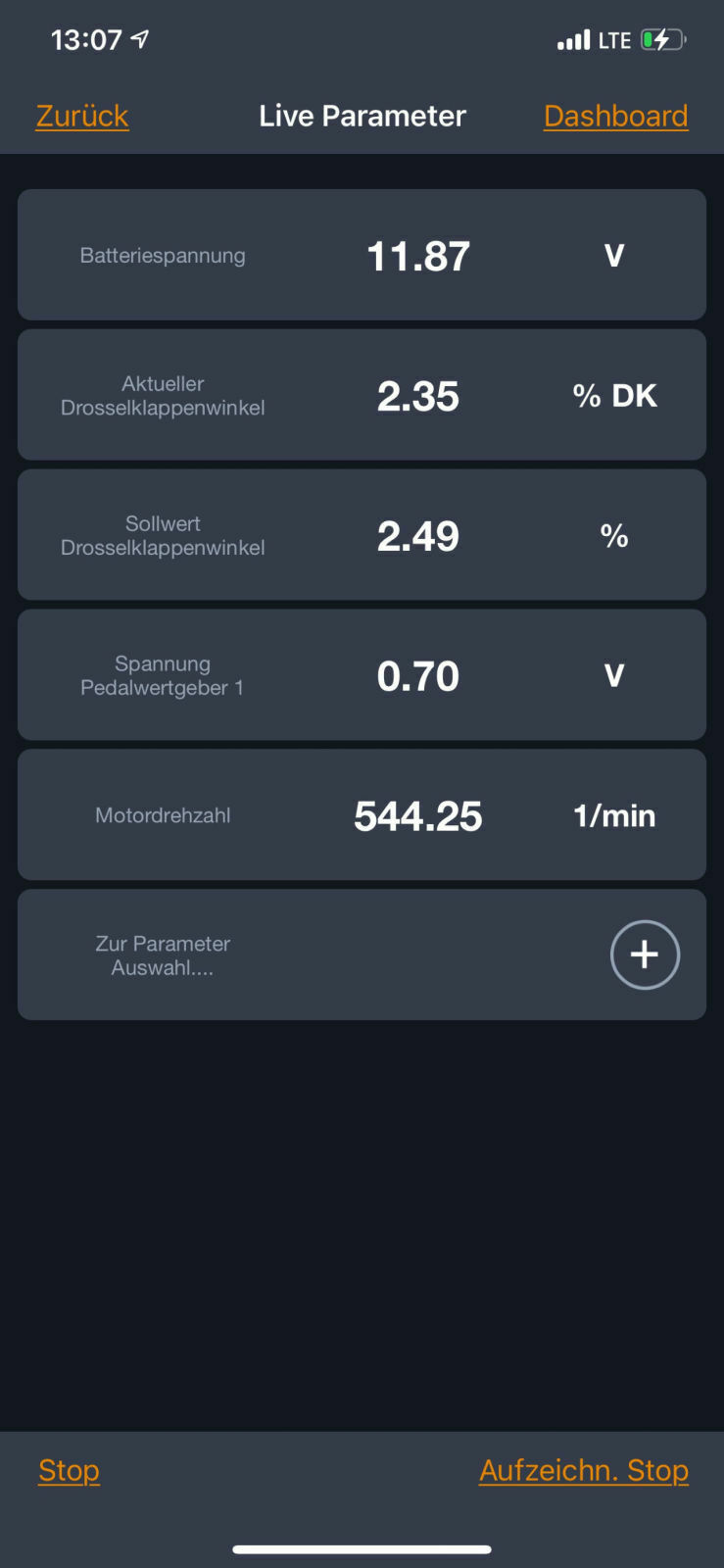The image size is (724, 1568).
Task: Open the Dashboard view
Action: (x=615, y=116)
